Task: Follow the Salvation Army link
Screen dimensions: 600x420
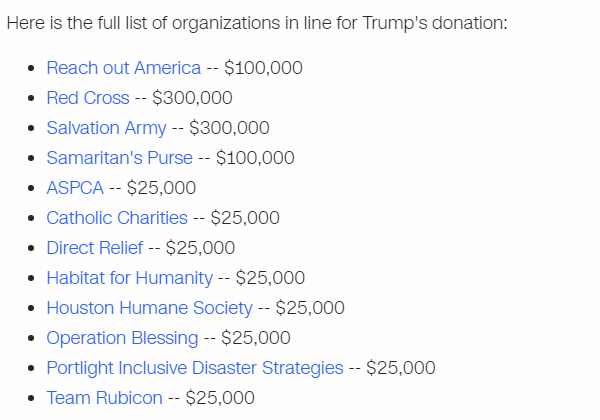Action: (x=106, y=128)
